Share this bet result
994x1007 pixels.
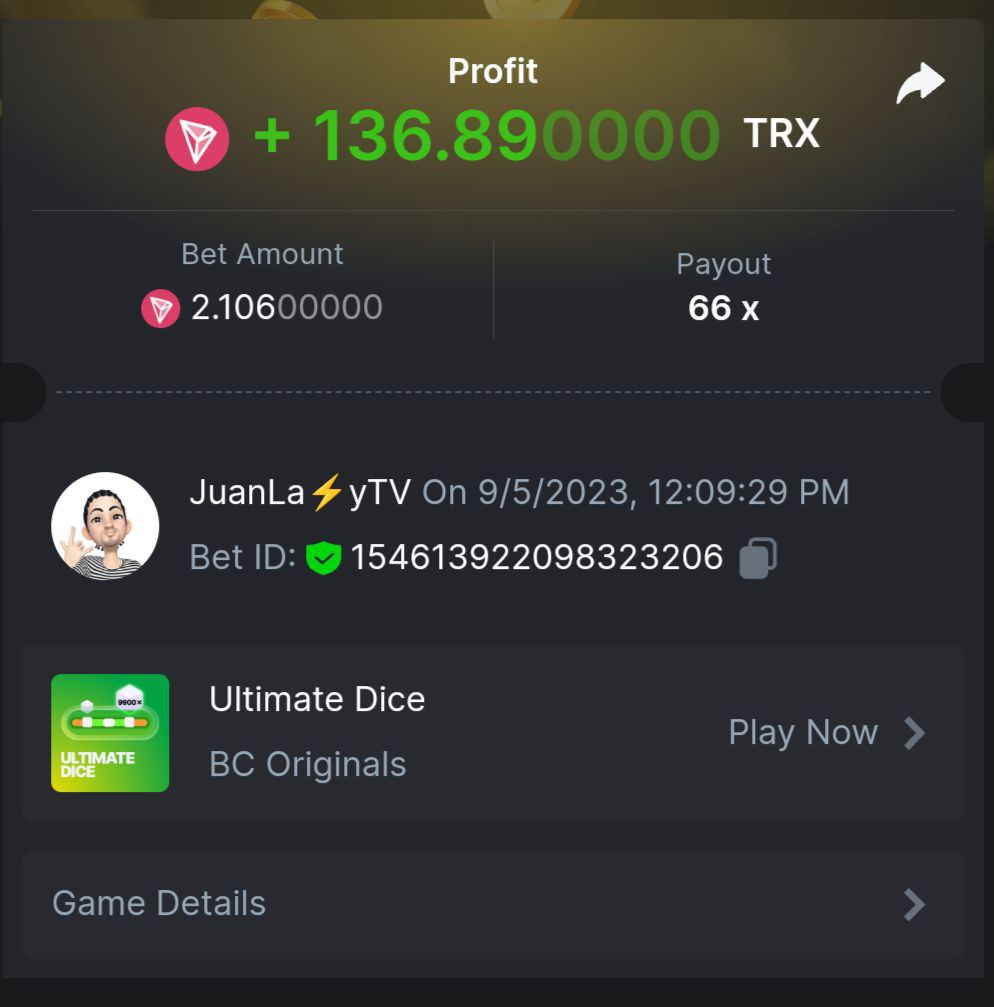pos(920,84)
